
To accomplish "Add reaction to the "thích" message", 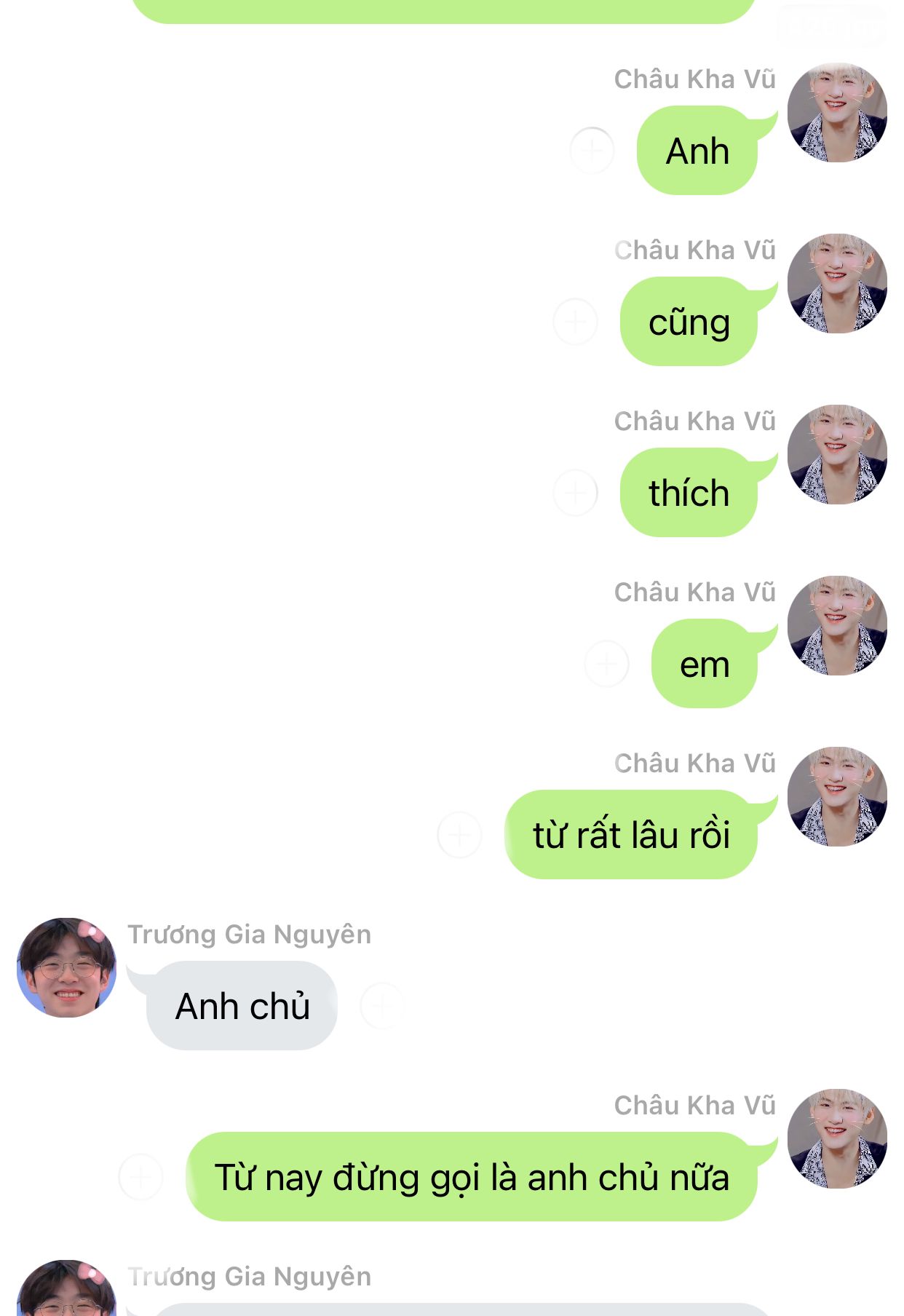I will (x=575, y=493).
